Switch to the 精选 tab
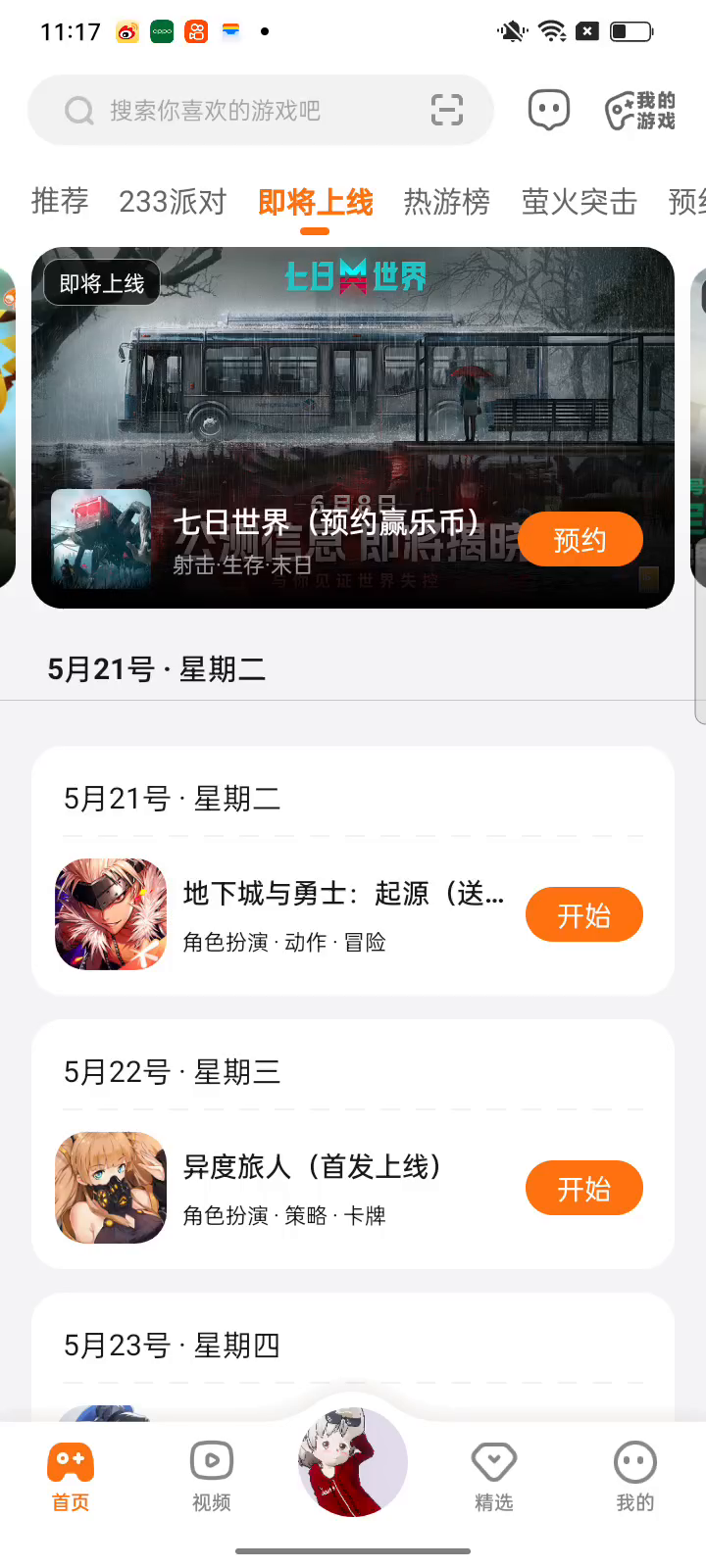Viewport: 706px width, 1568px height. coord(494,1477)
